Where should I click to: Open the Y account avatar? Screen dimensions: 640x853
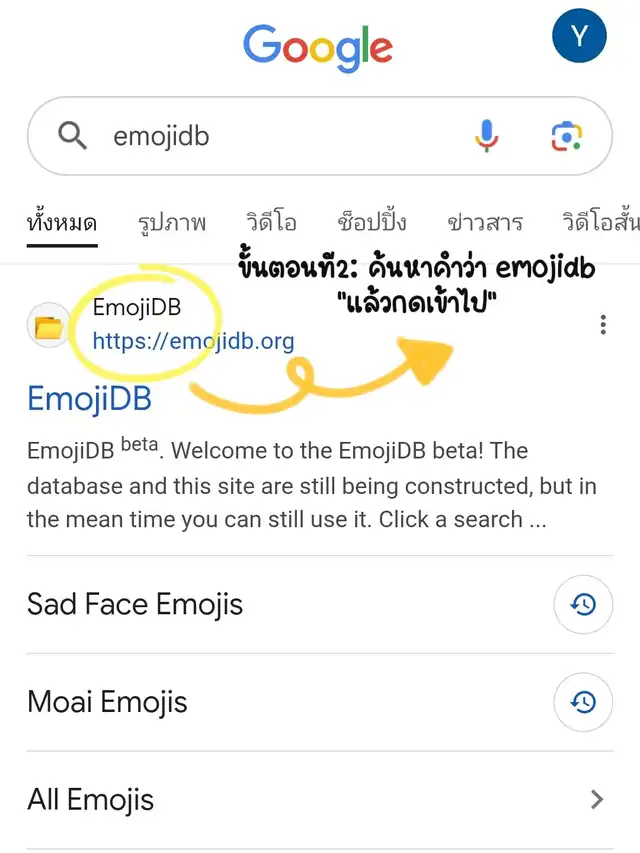(579, 38)
